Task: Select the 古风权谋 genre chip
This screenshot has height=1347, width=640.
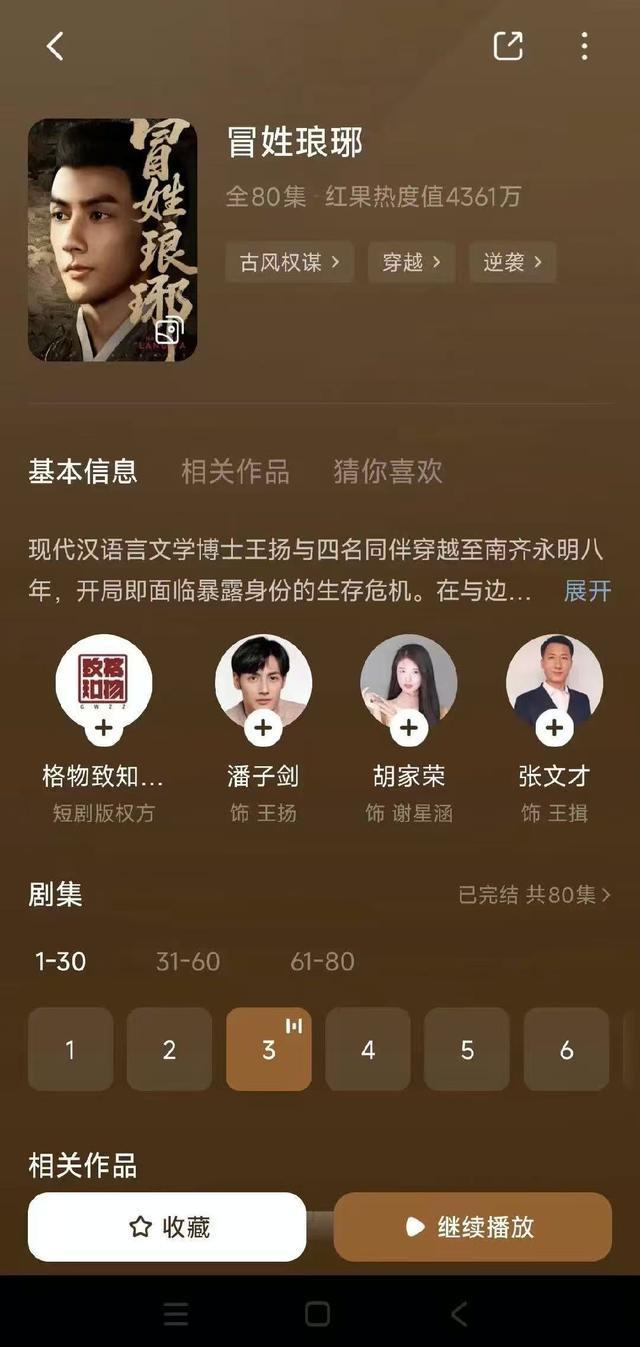Action: click(289, 262)
